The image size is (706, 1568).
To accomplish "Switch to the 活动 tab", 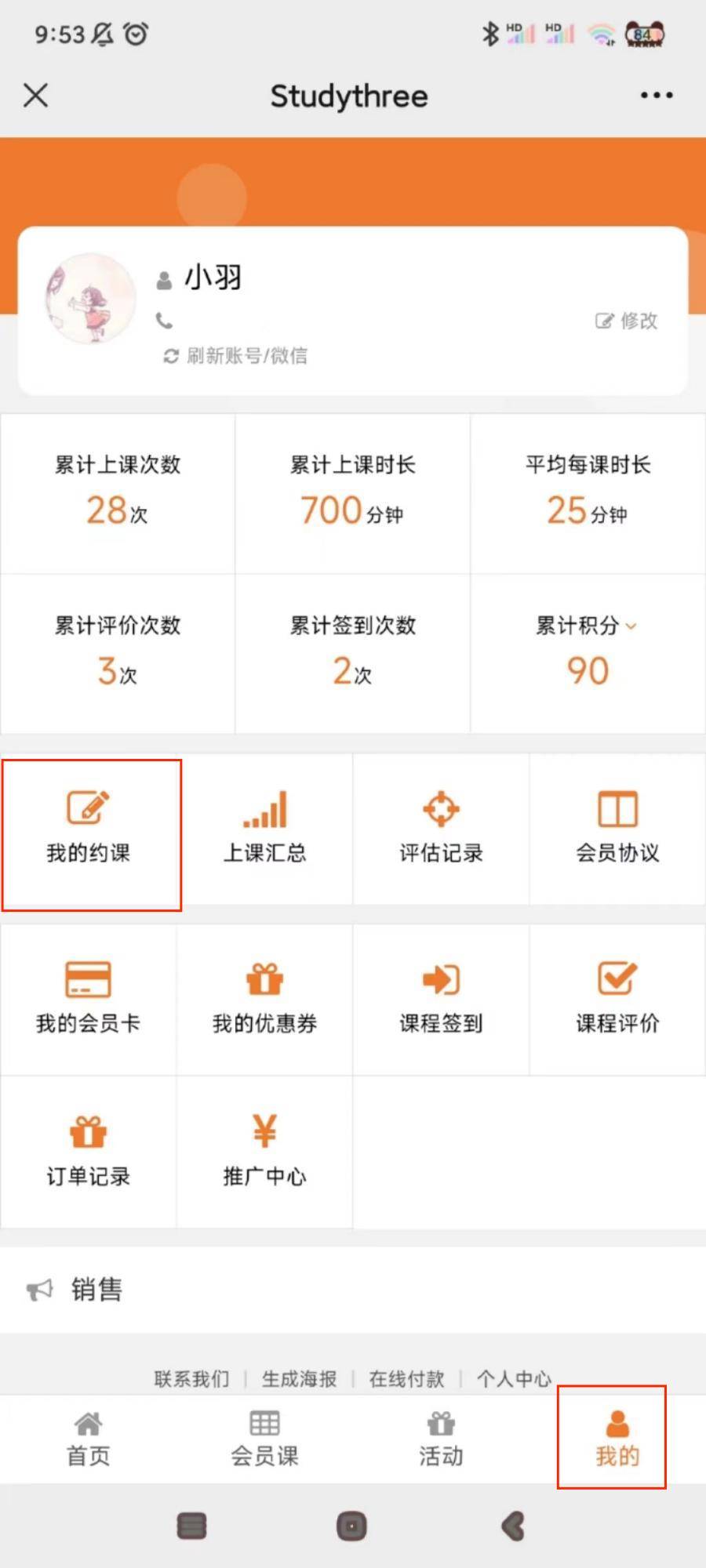I will click(x=441, y=1439).
